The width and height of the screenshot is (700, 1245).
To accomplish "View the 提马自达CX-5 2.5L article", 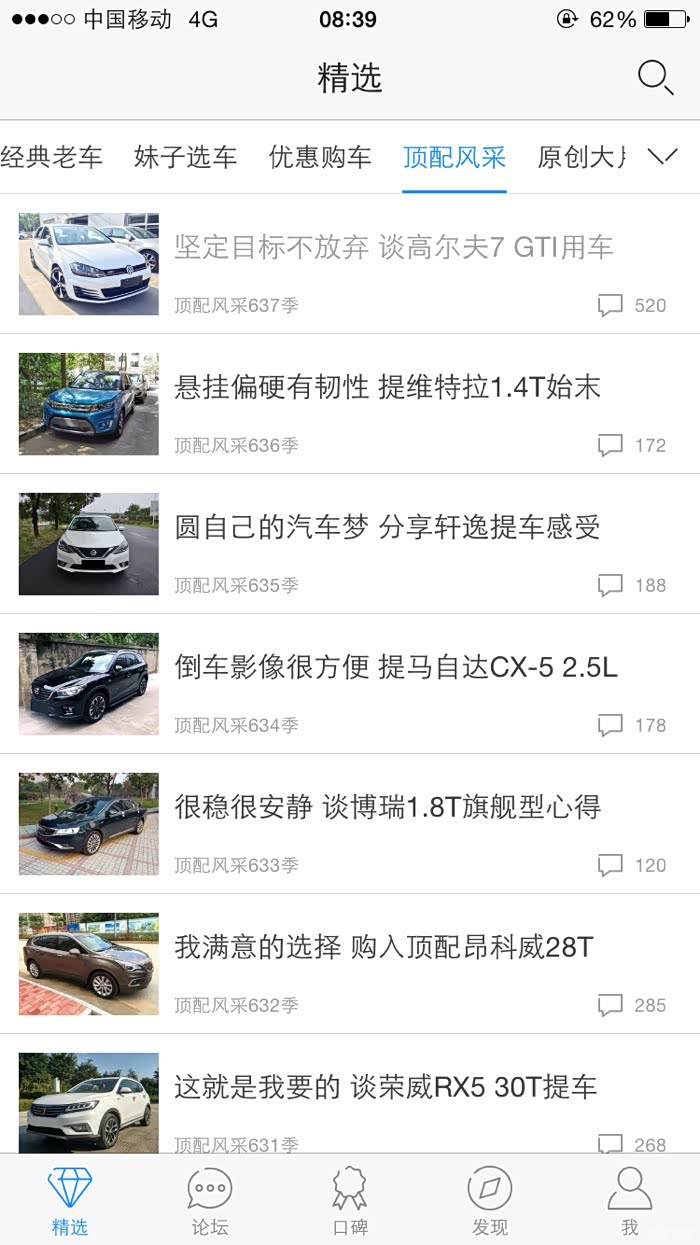I will [x=396, y=667].
